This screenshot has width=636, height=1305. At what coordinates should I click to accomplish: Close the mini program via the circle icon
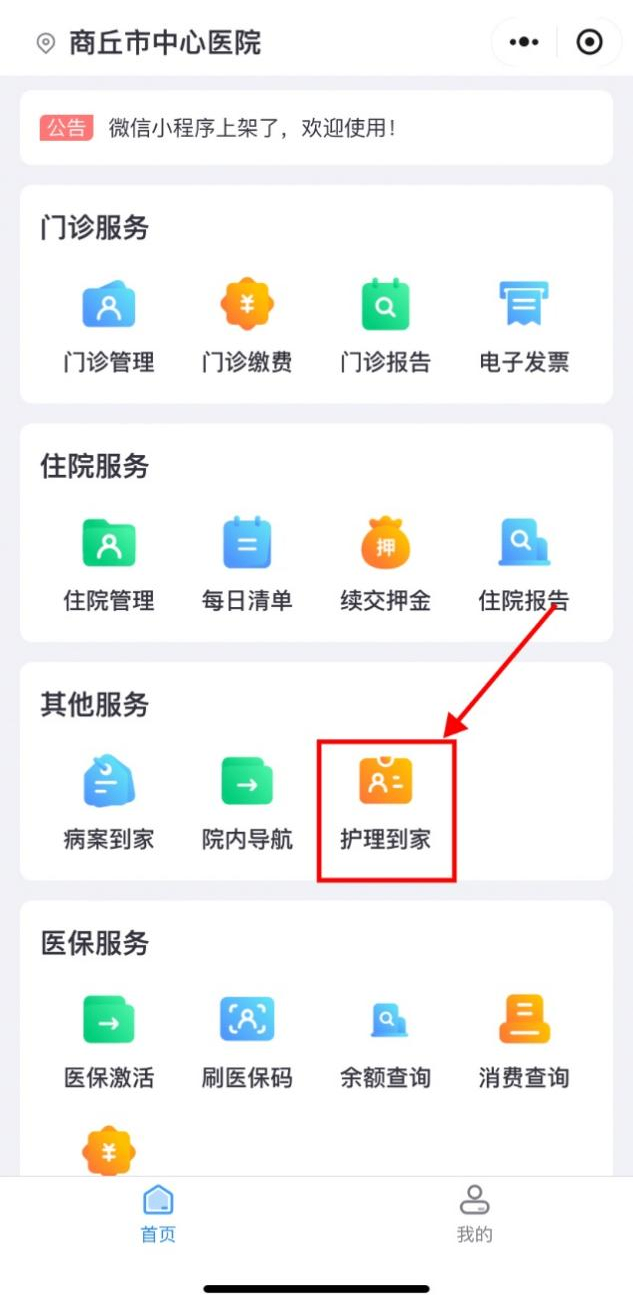click(x=590, y=42)
